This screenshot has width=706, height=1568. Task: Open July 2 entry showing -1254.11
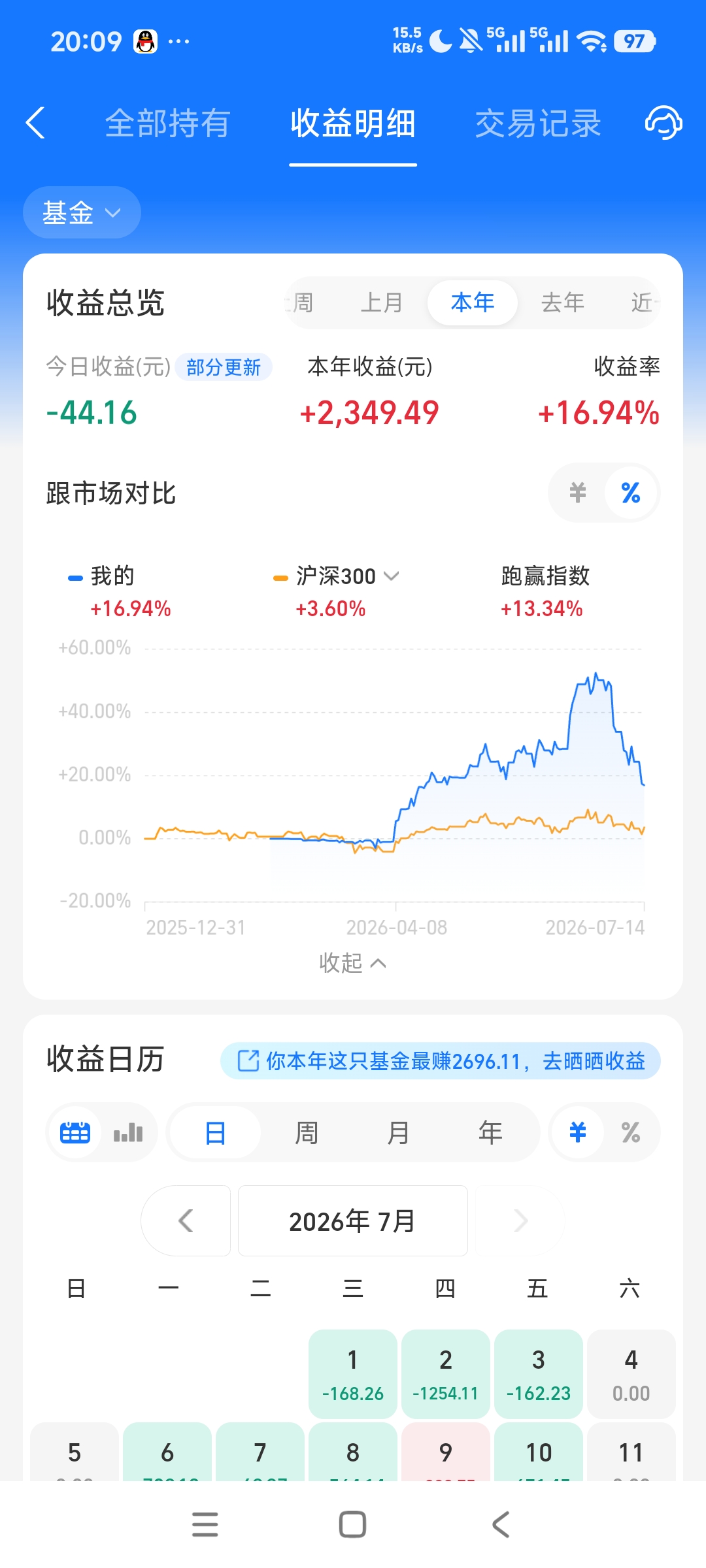tap(446, 1374)
